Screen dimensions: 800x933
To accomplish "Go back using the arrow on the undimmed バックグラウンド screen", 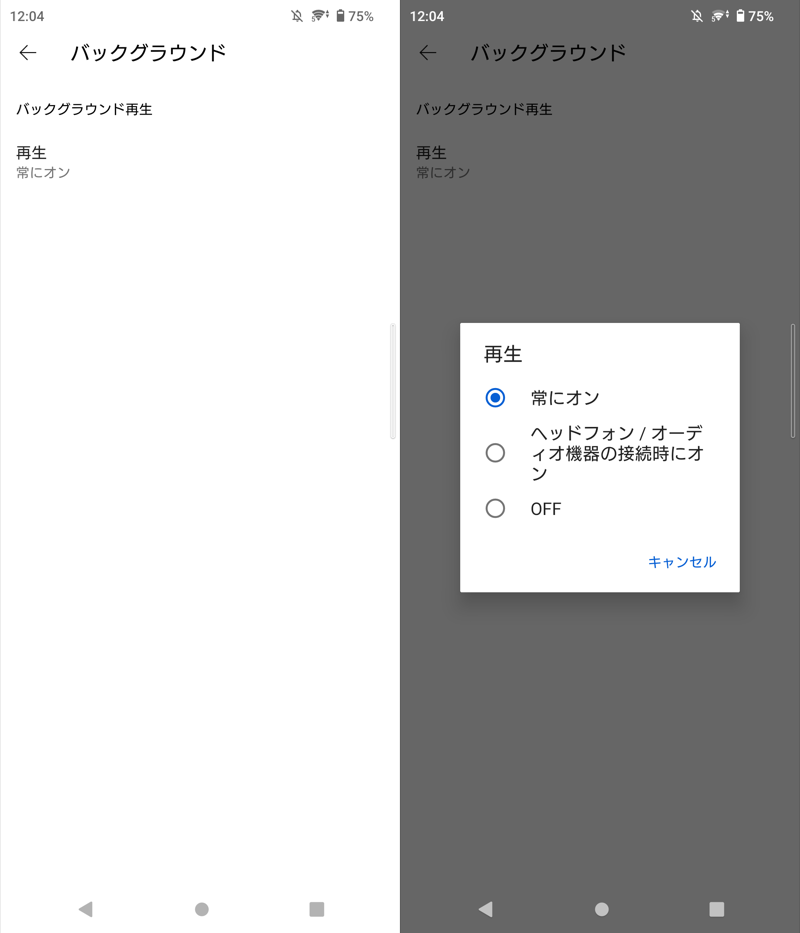I will coord(28,53).
